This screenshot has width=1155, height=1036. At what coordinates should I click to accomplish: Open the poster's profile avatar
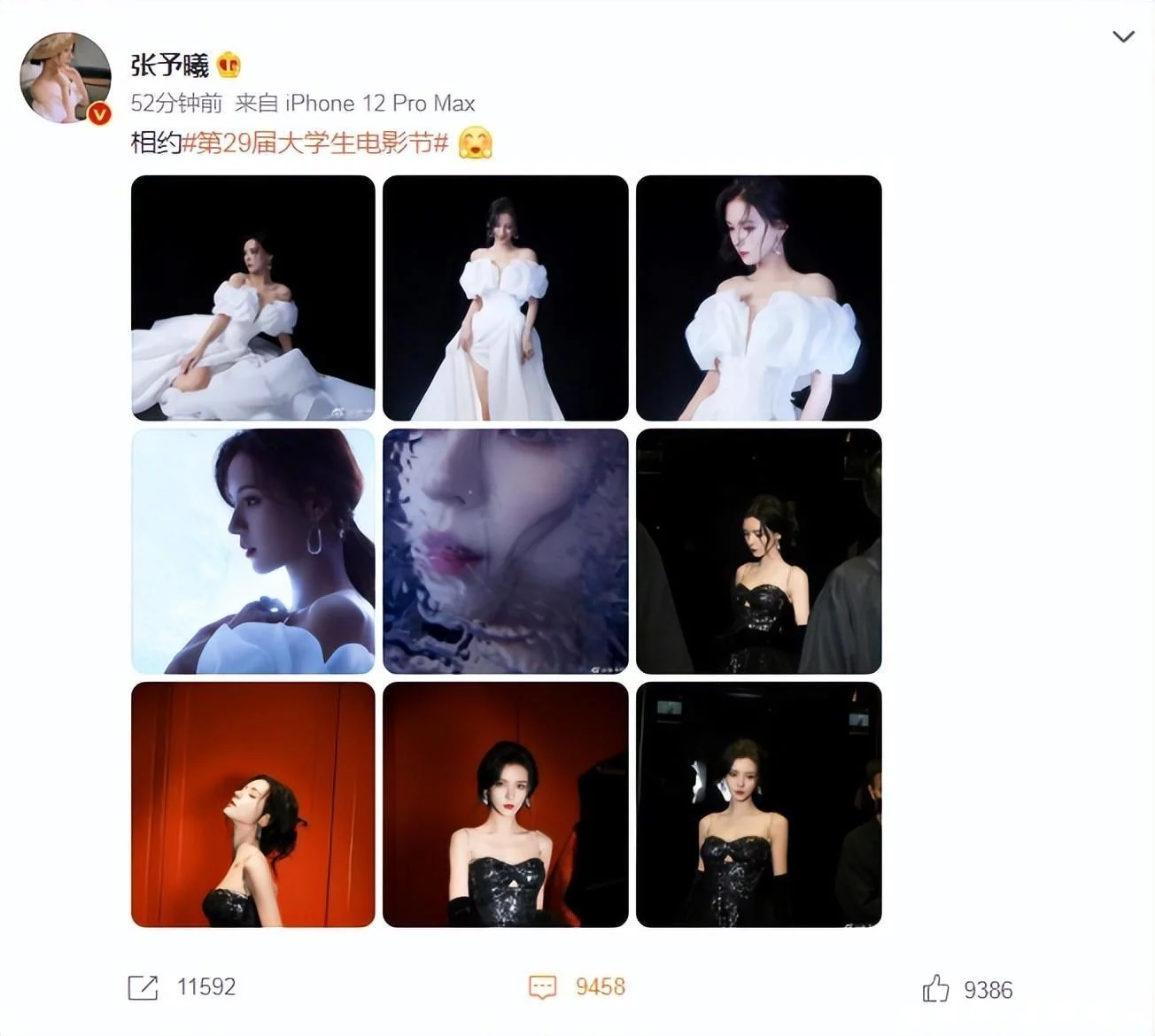[x=66, y=77]
